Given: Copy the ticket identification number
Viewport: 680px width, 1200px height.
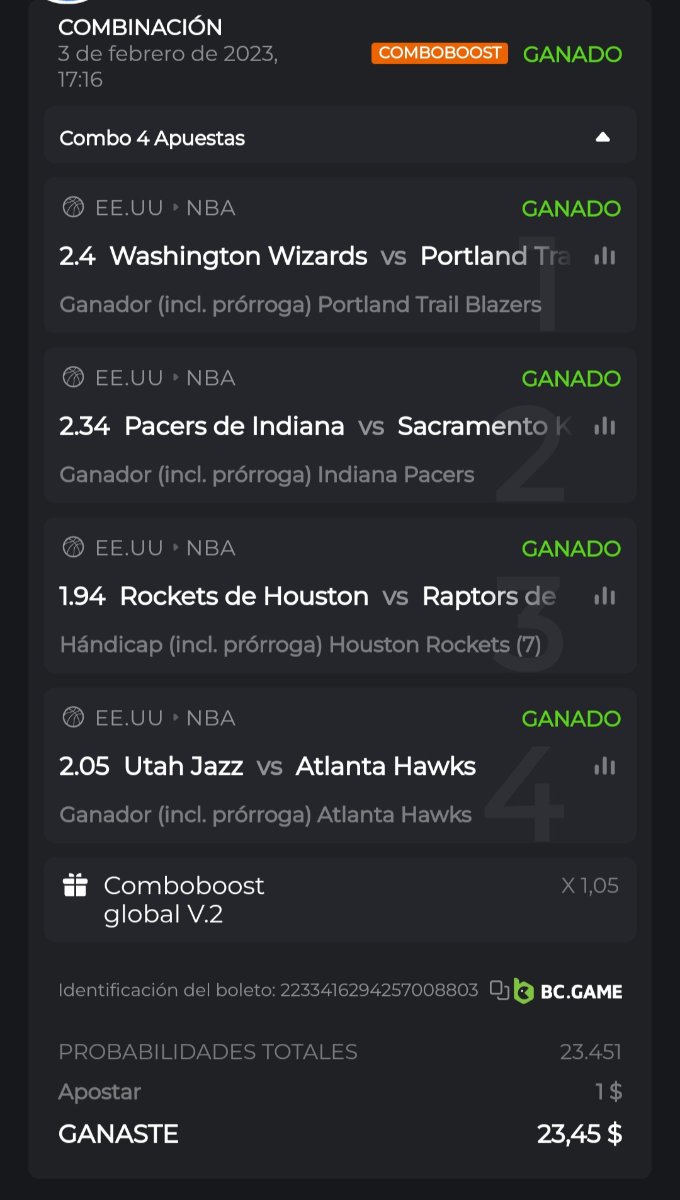Looking at the screenshot, I should tap(499, 991).
